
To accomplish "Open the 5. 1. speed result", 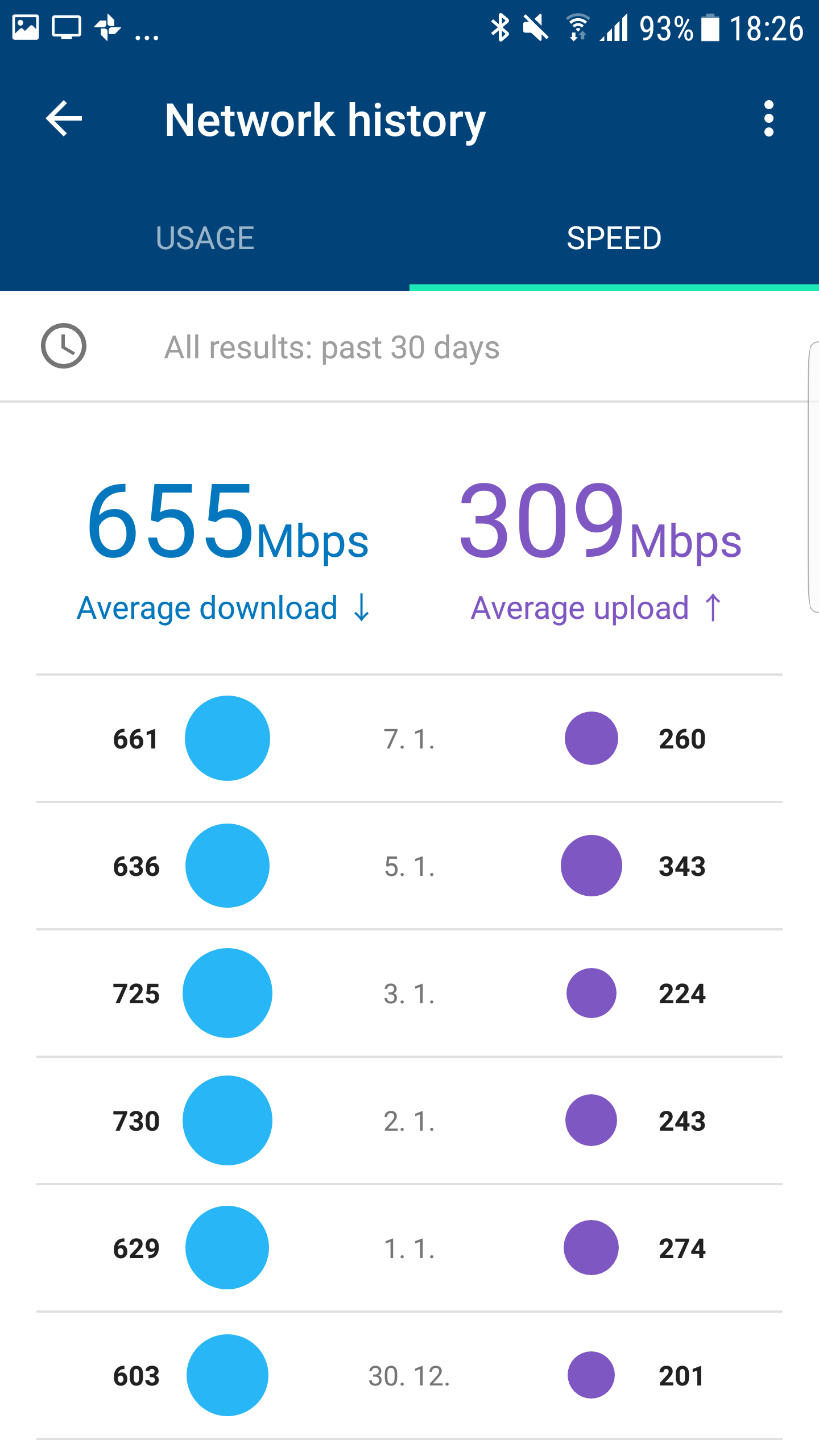I will pos(409,866).
